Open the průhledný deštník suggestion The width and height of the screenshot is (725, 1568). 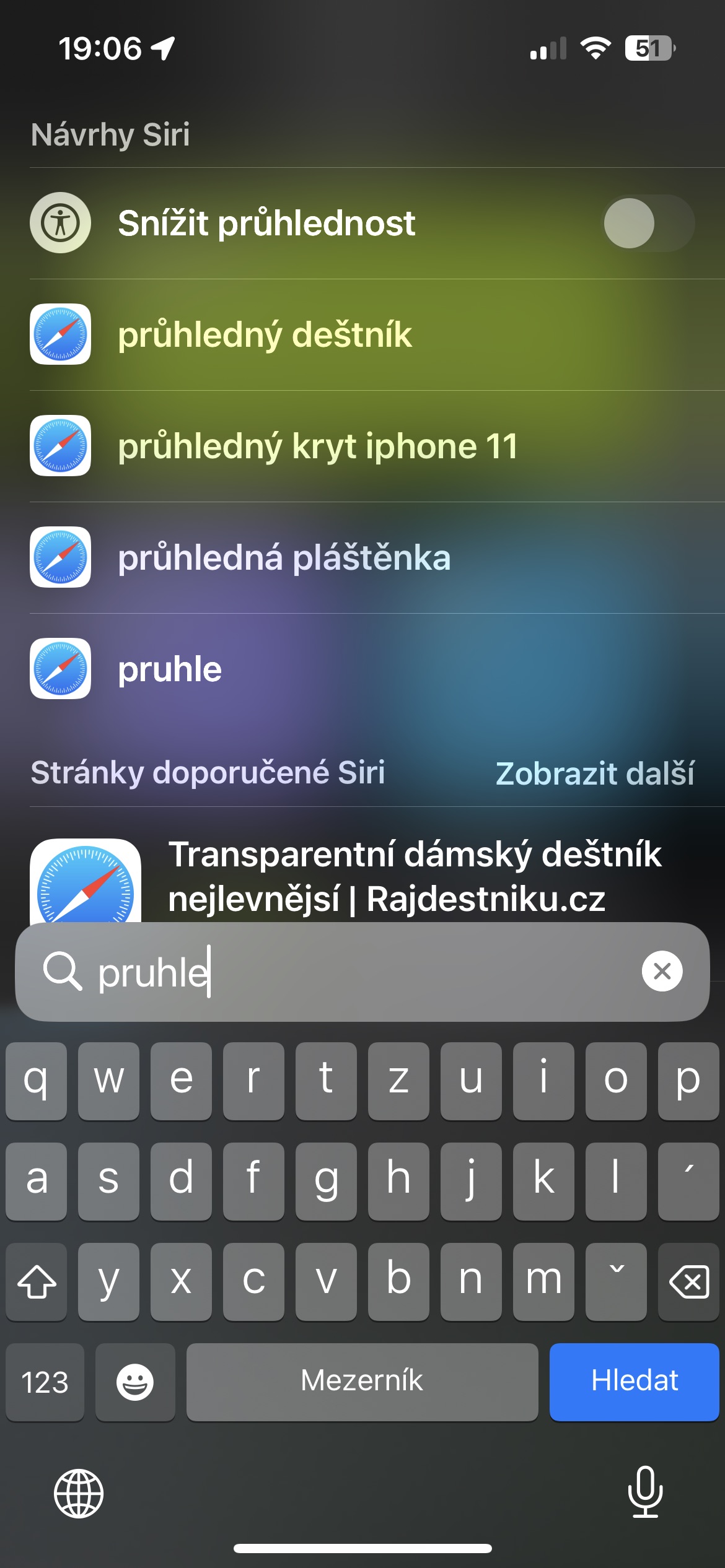tap(265, 334)
